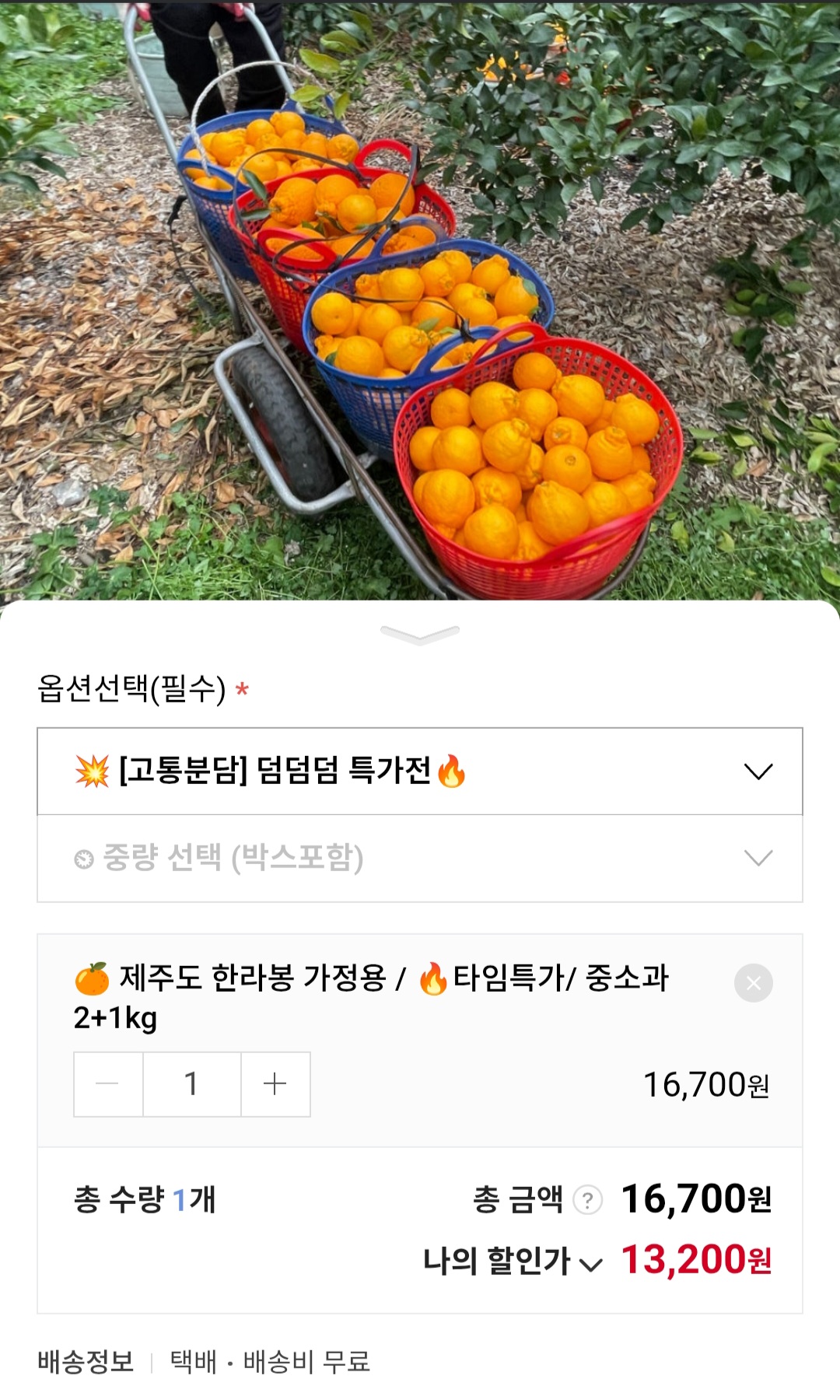Show help for 총 금액
Viewport: 840px width, 1400px height.
587,1200
